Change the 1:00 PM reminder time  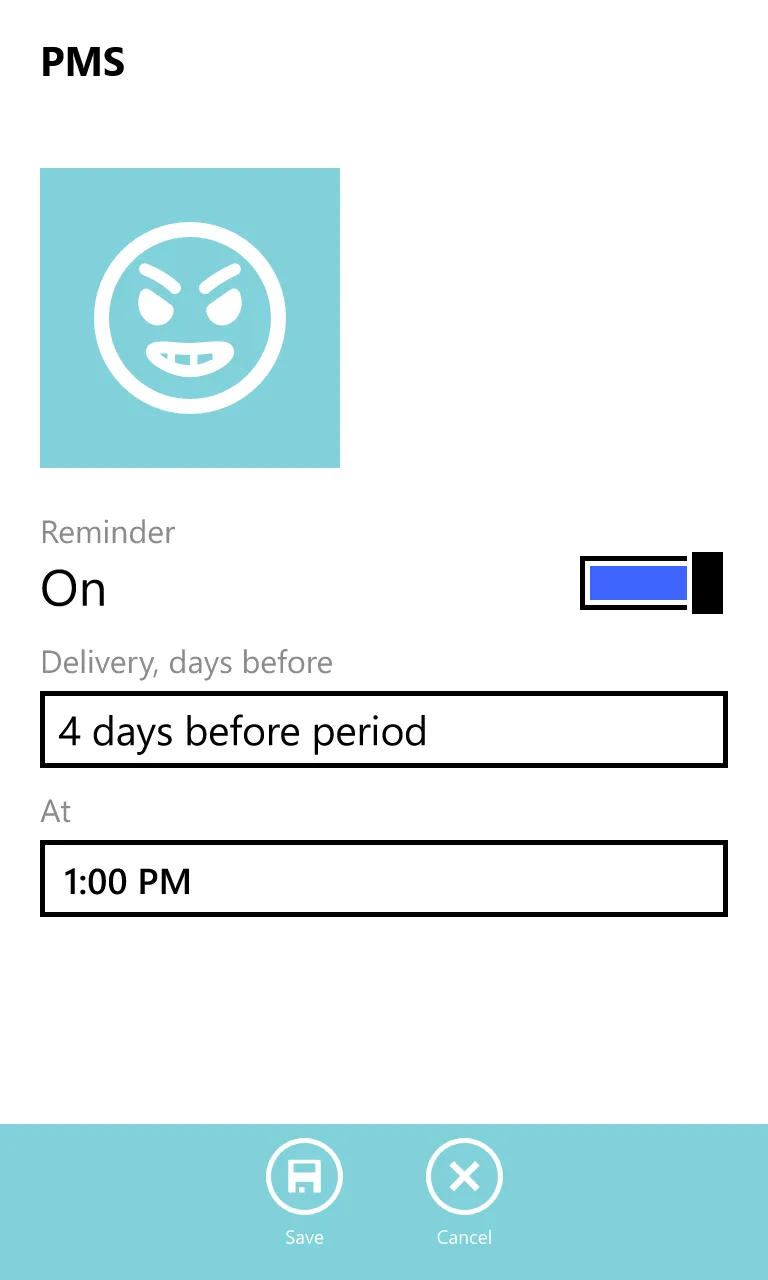click(x=384, y=879)
